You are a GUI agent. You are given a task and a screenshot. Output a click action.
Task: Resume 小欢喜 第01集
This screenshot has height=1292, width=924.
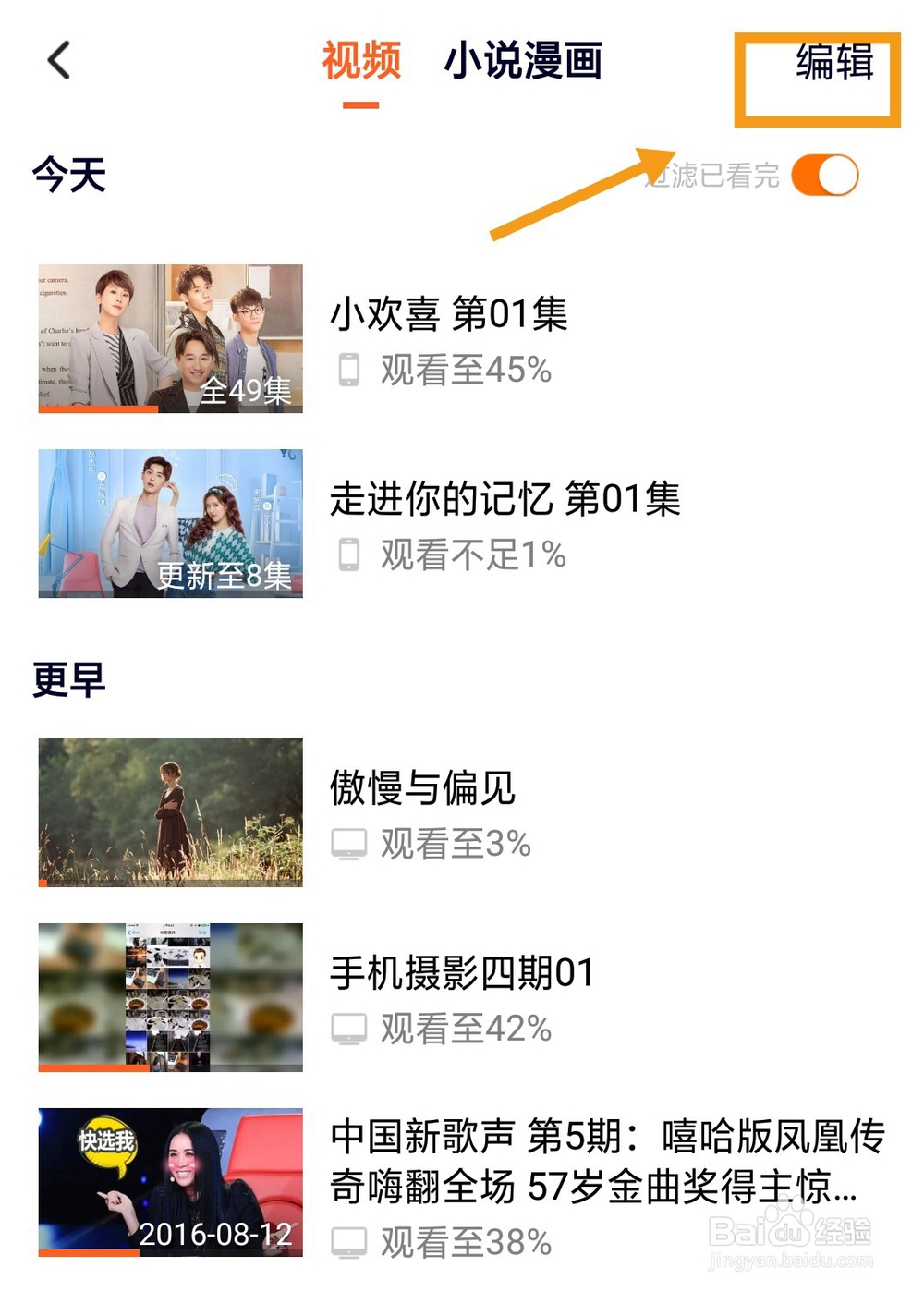click(x=449, y=315)
